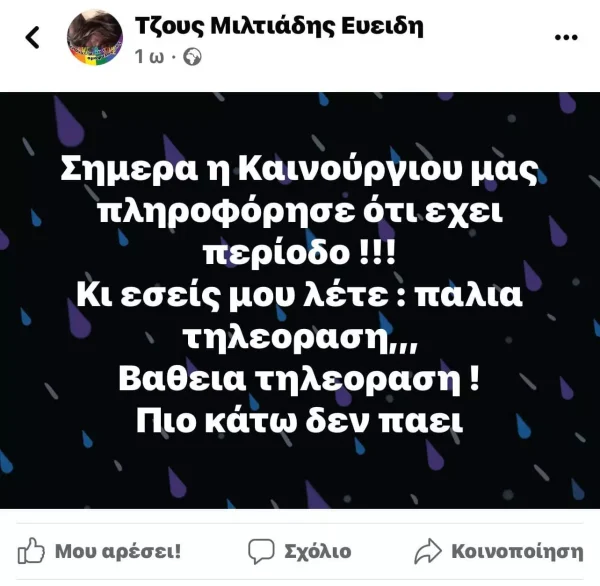Open the raindrop background text post
This screenshot has height=586, width=600.
[300, 300]
